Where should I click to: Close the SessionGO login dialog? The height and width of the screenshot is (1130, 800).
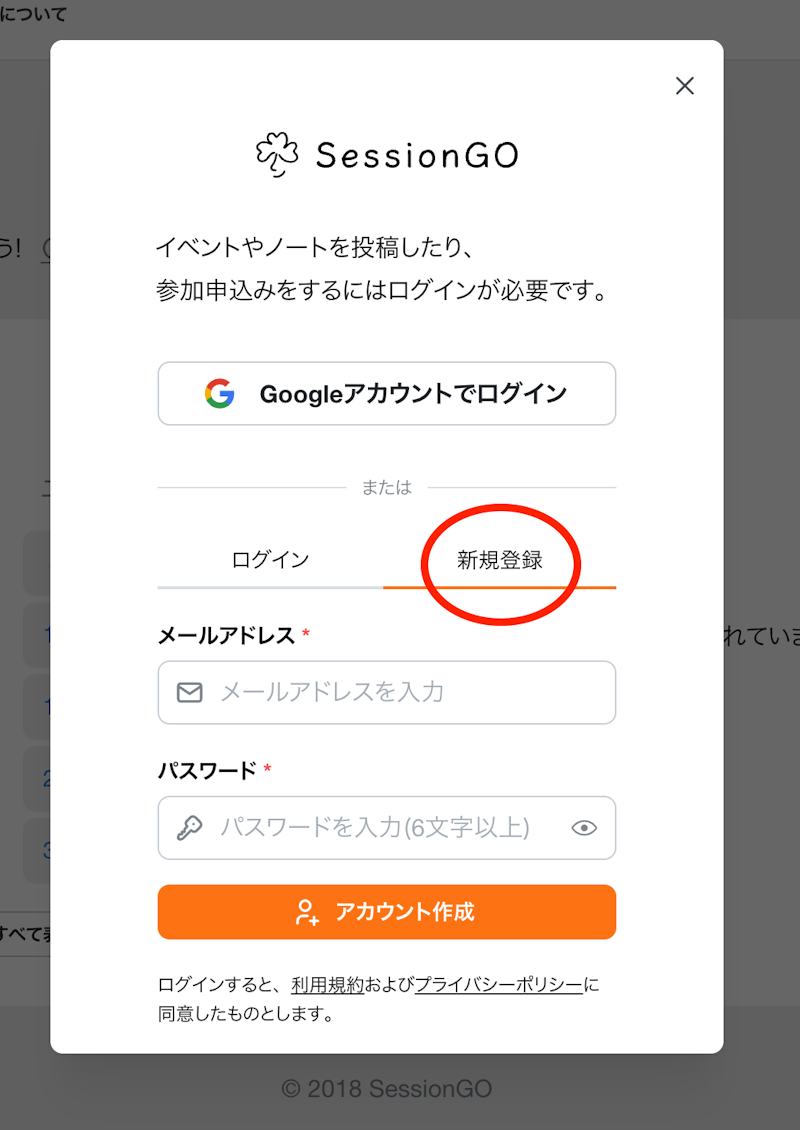(x=684, y=86)
